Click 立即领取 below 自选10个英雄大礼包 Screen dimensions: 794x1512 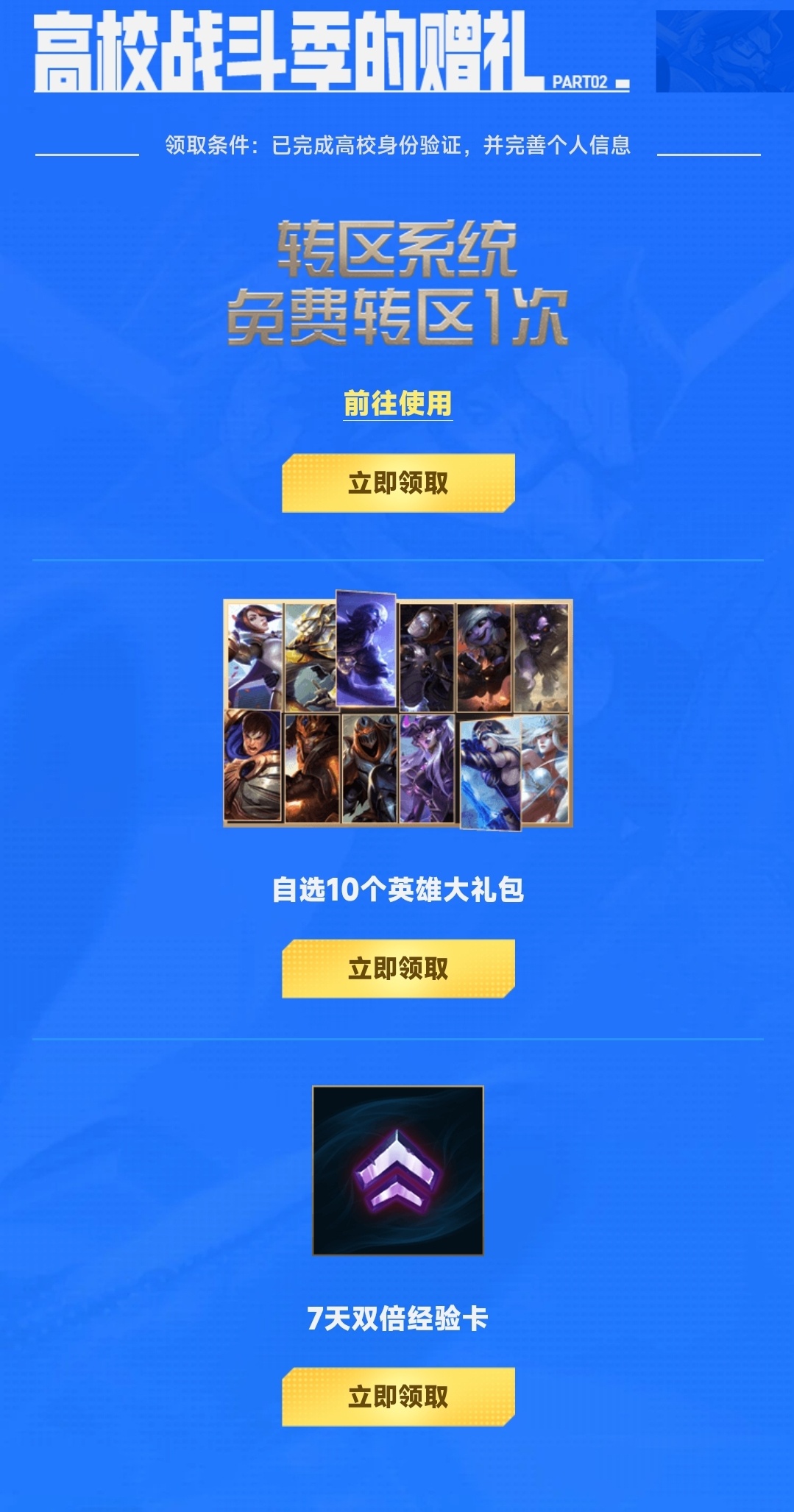397,970
